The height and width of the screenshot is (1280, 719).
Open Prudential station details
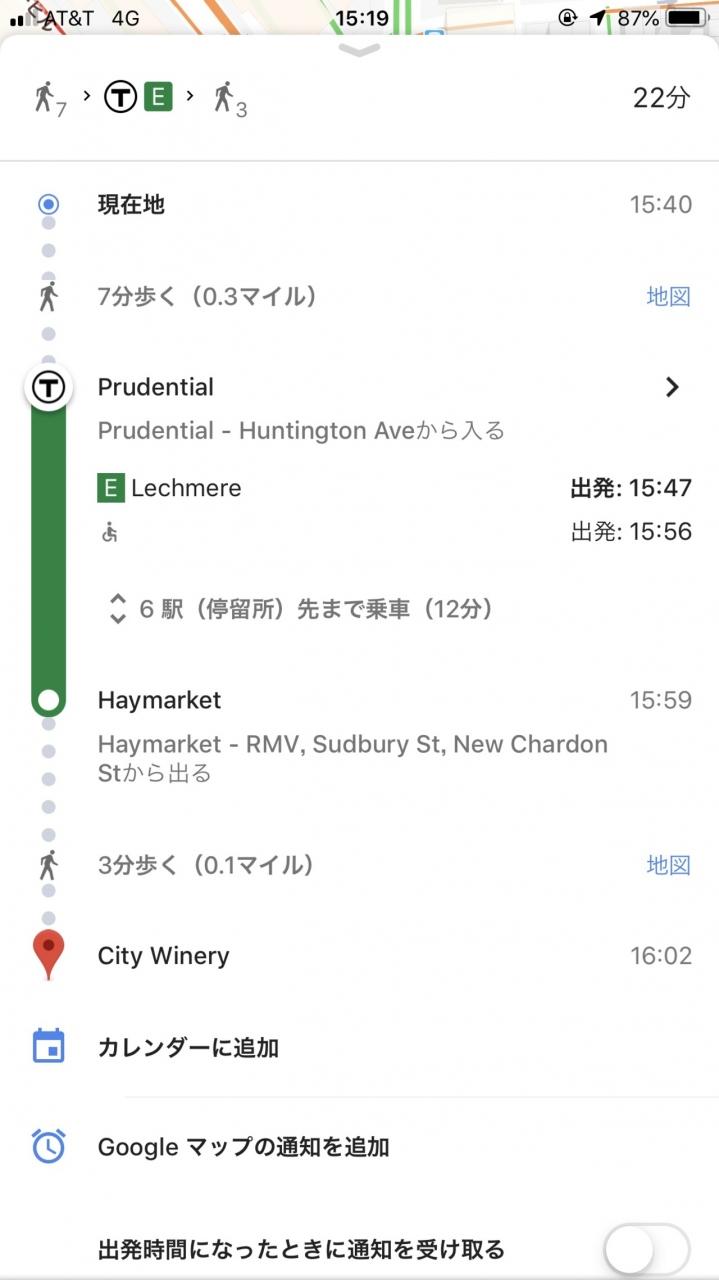[x=671, y=388]
